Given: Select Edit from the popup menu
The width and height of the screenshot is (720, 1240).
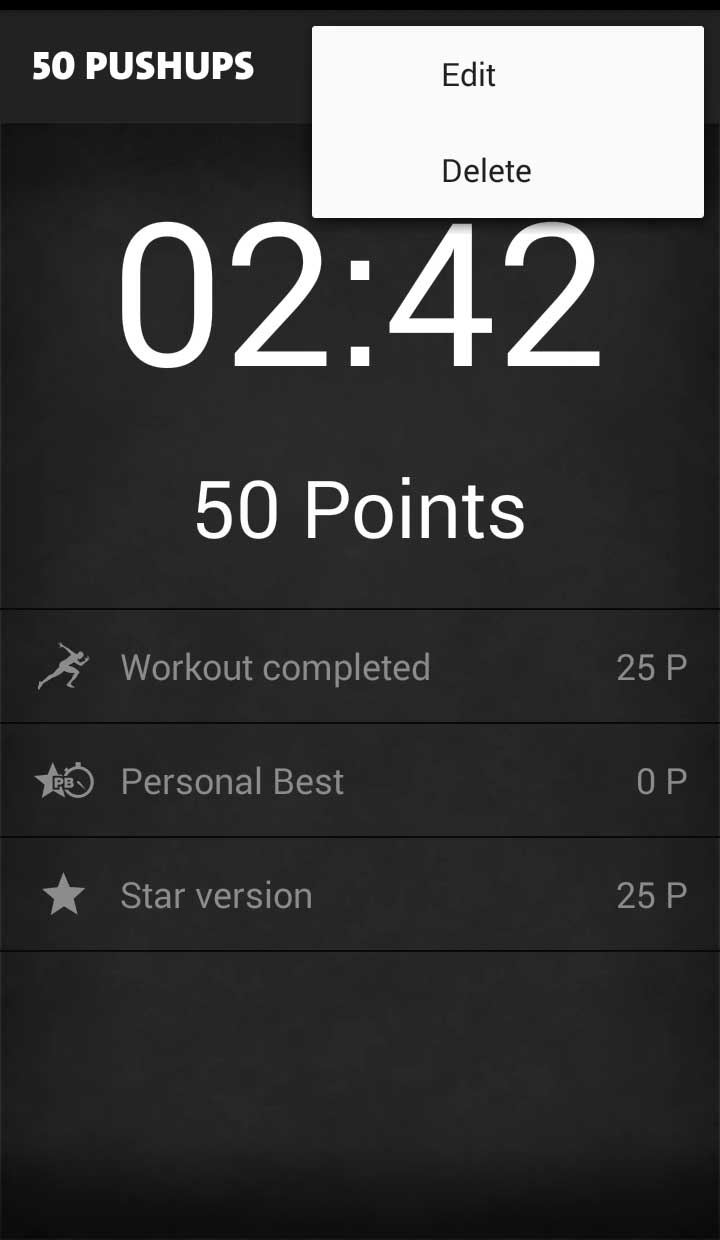Looking at the screenshot, I should [508, 75].
